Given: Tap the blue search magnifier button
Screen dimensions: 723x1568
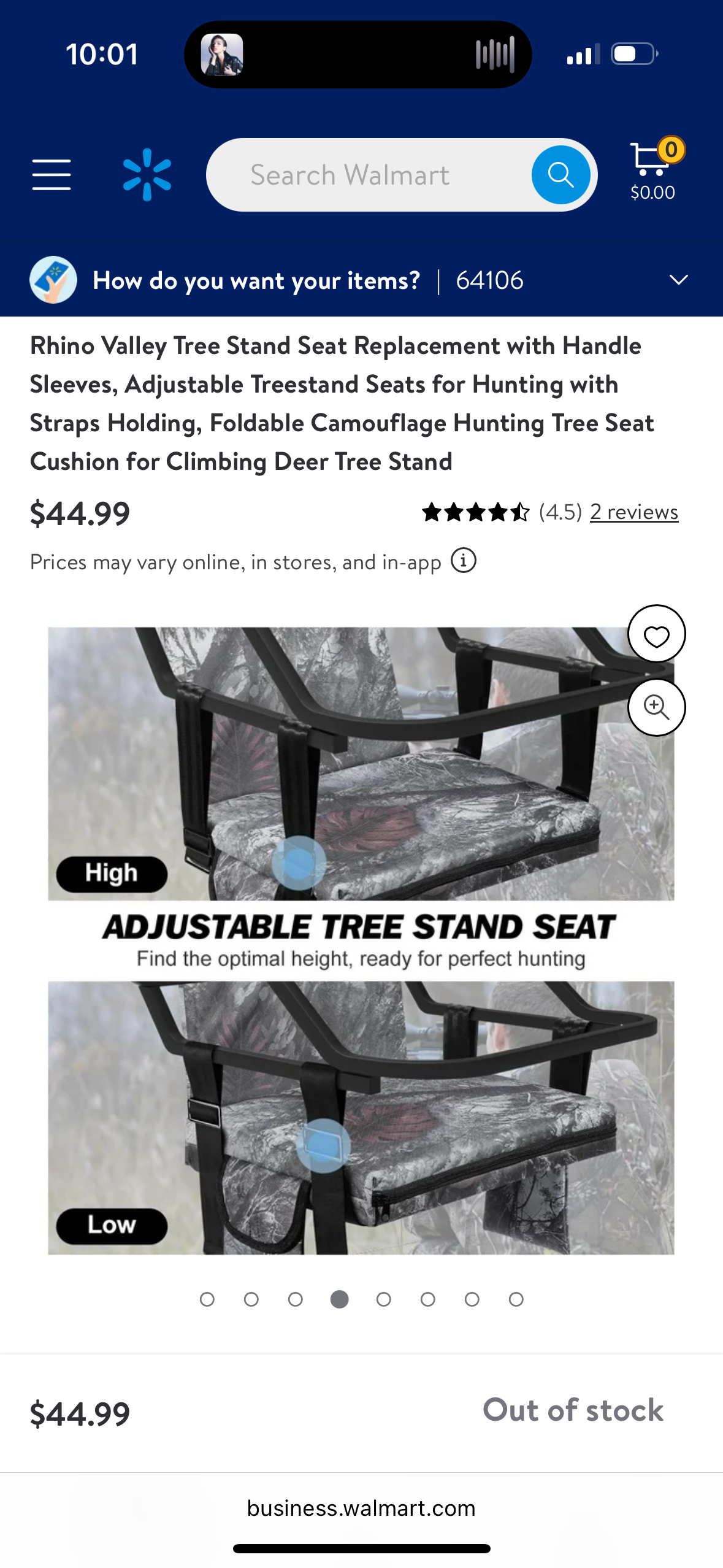Looking at the screenshot, I should click(560, 175).
